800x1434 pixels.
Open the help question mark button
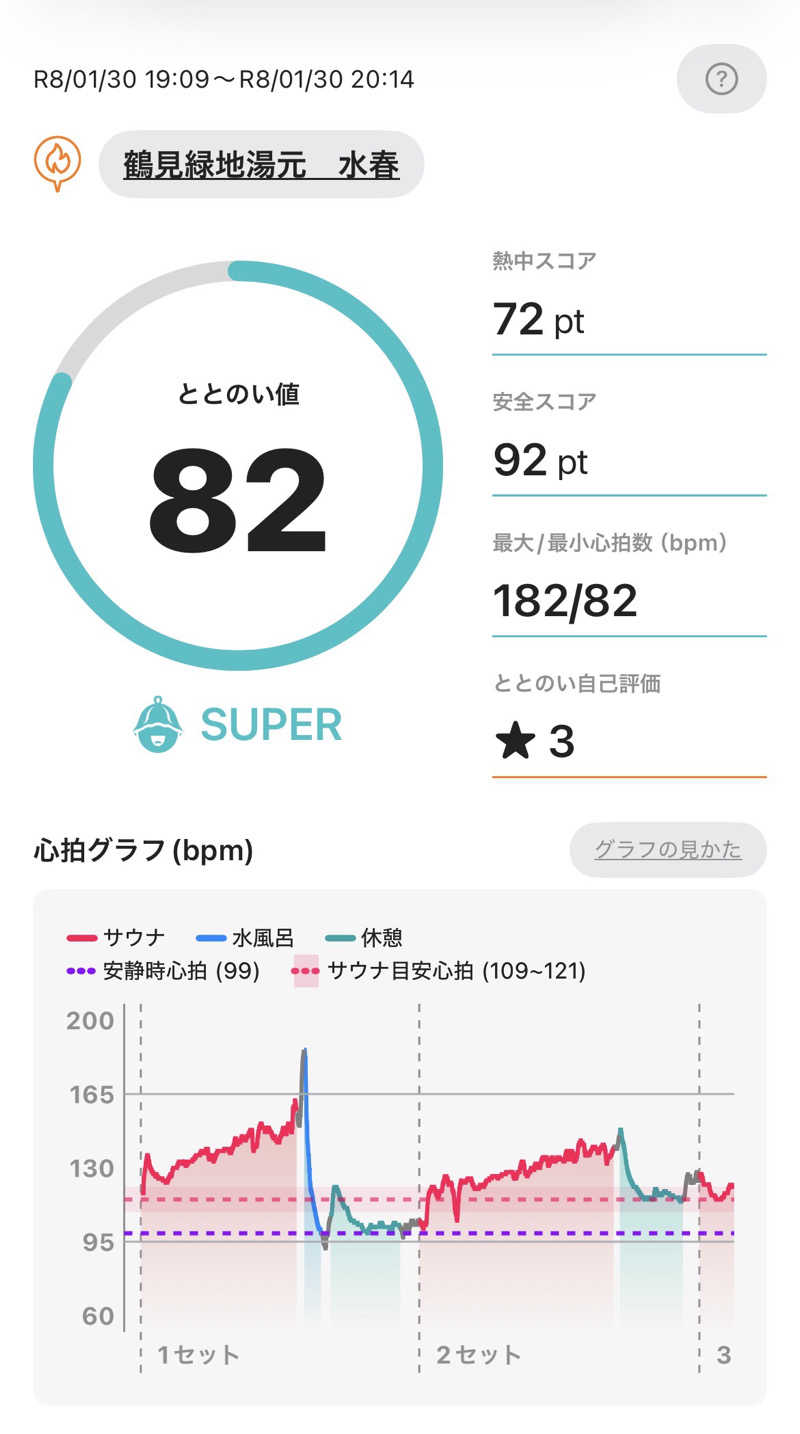click(721, 79)
